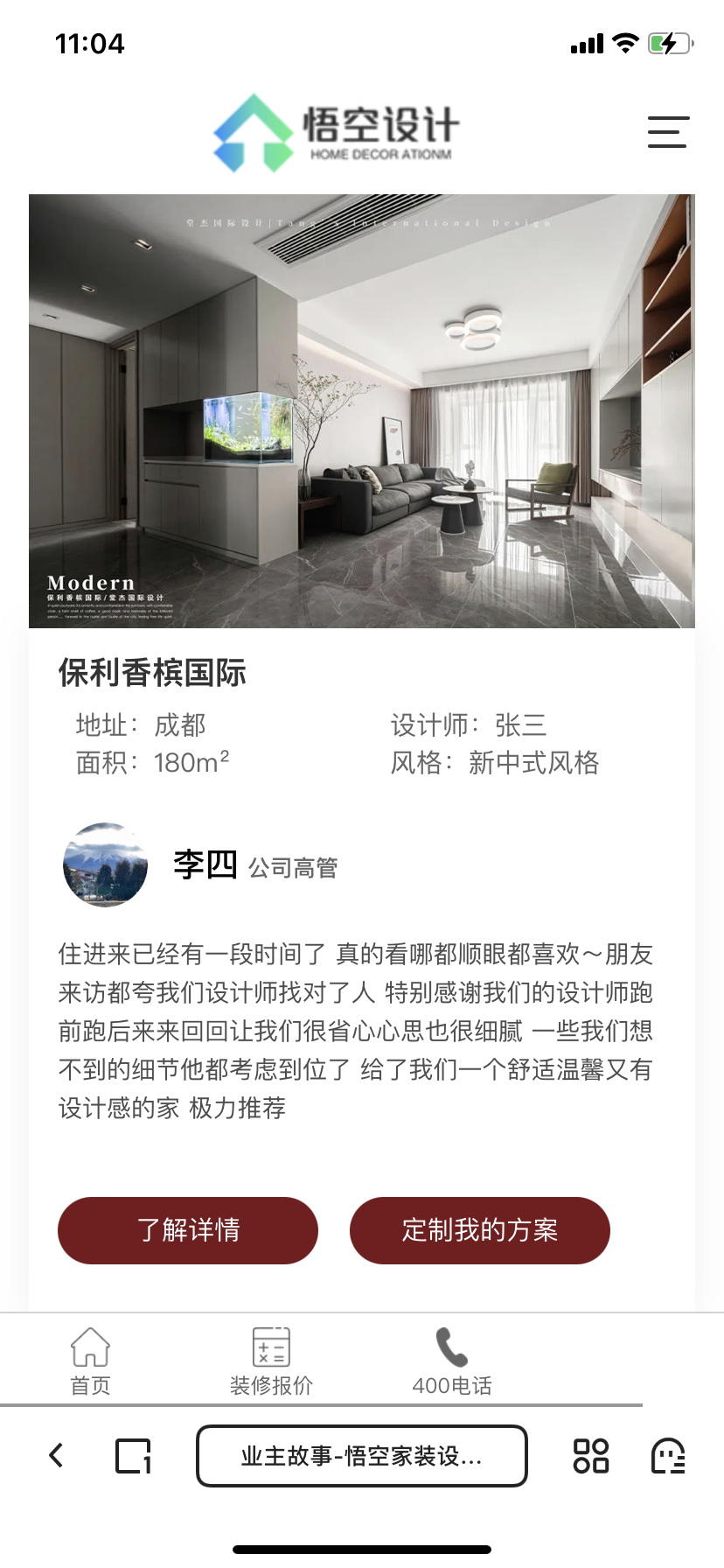Call via 400电话 tab
This screenshot has height=1568, width=724.
pyautogui.click(x=452, y=1361)
